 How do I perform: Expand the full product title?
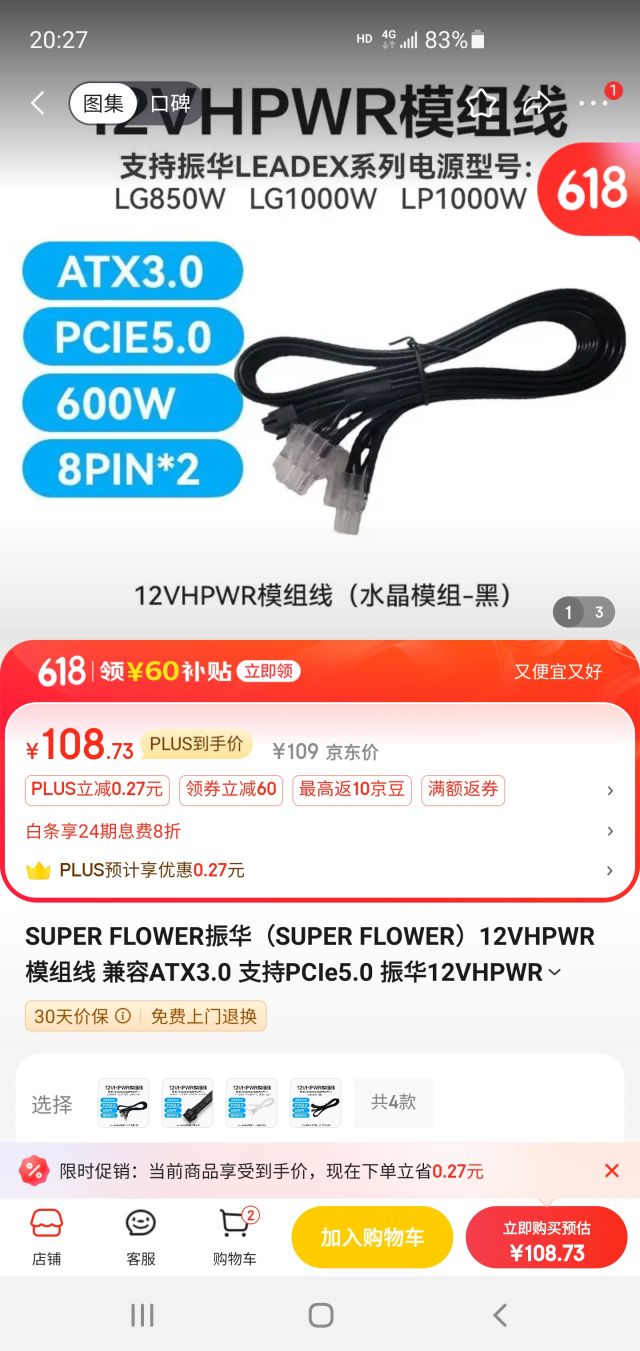tap(555, 972)
